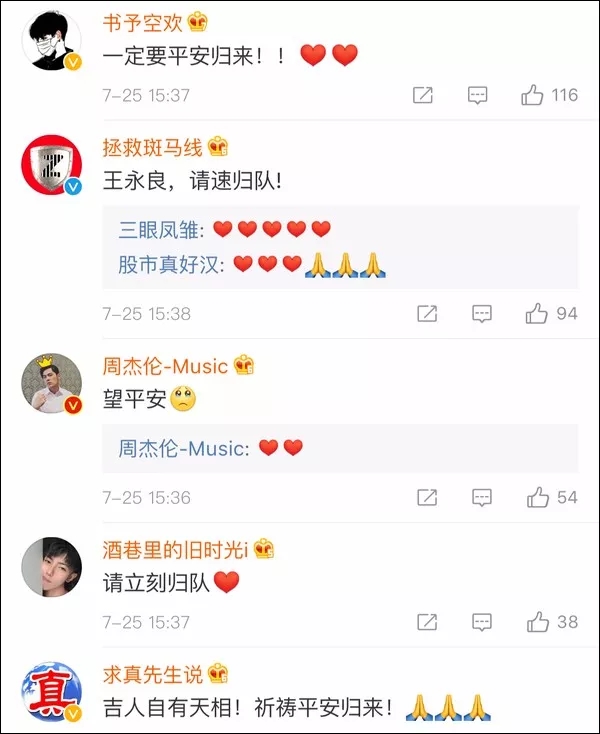The height and width of the screenshot is (734, 600).
Task: Reply to 书予空欢's comment
Action: [x=478, y=95]
